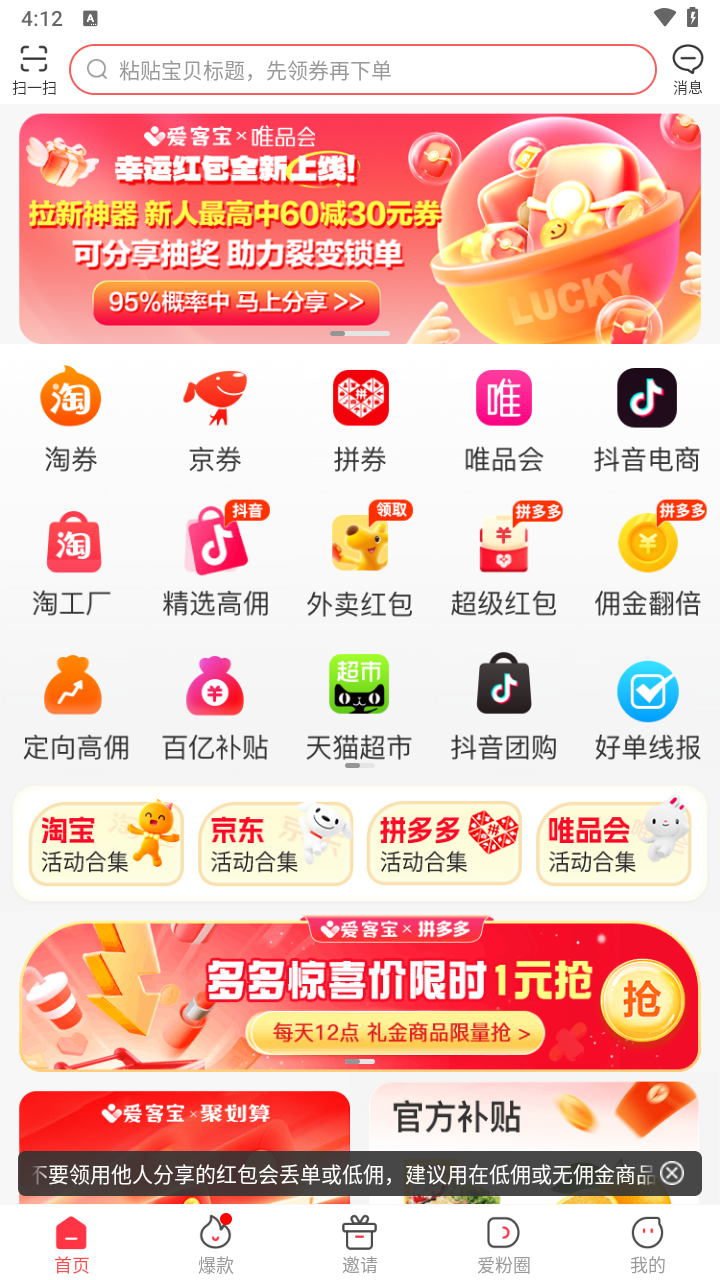Tap the 多多惊喜价限时1元抢 banner
This screenshot has height=1280, width=720.
coord(360,996)
